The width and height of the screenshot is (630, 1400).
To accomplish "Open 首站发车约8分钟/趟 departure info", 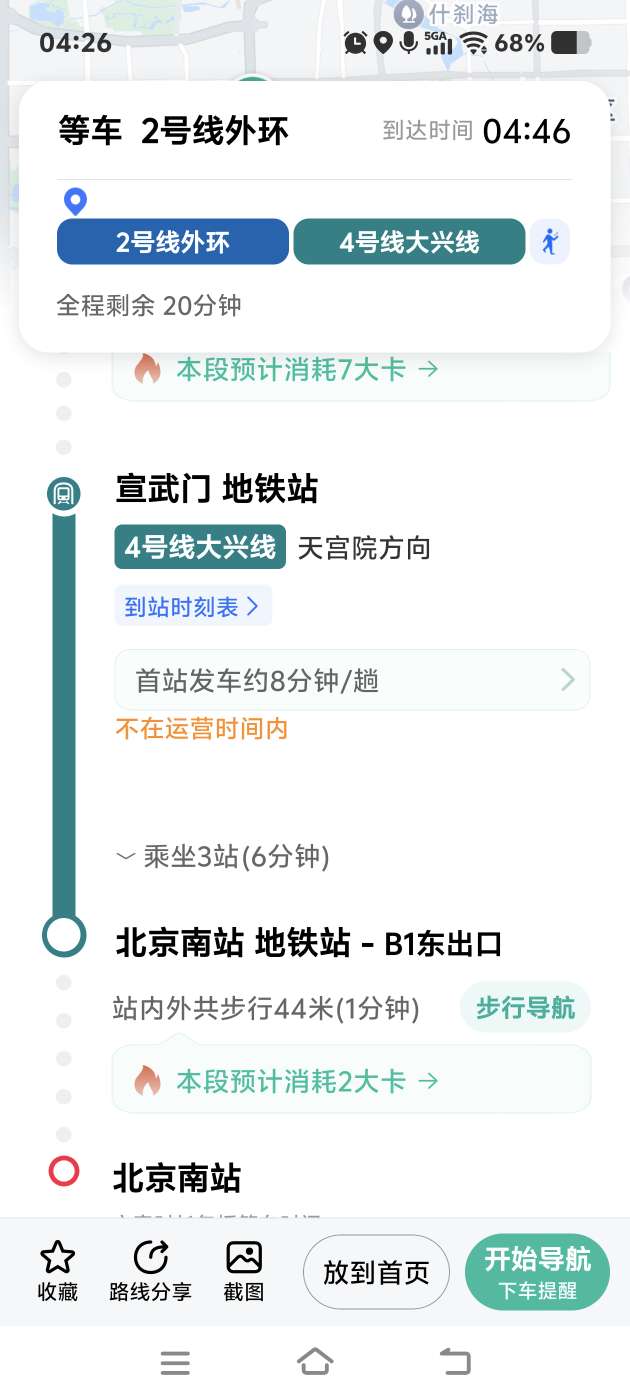I will [352, 681].
